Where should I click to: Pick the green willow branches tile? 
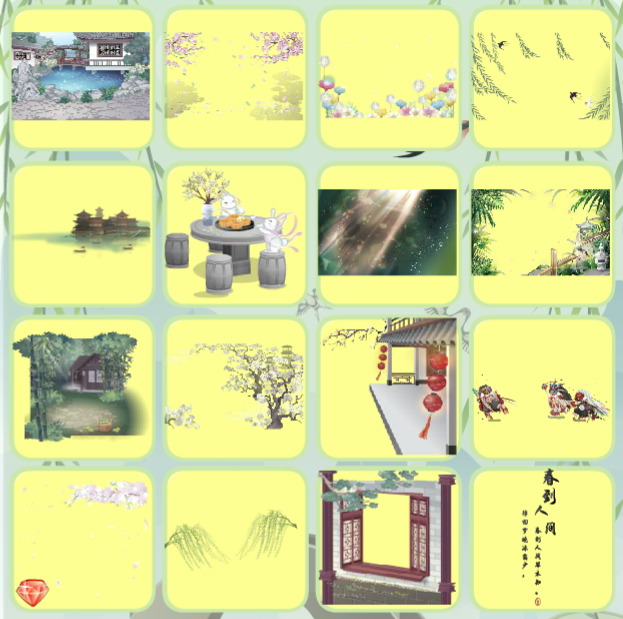[x=235, y=540]
